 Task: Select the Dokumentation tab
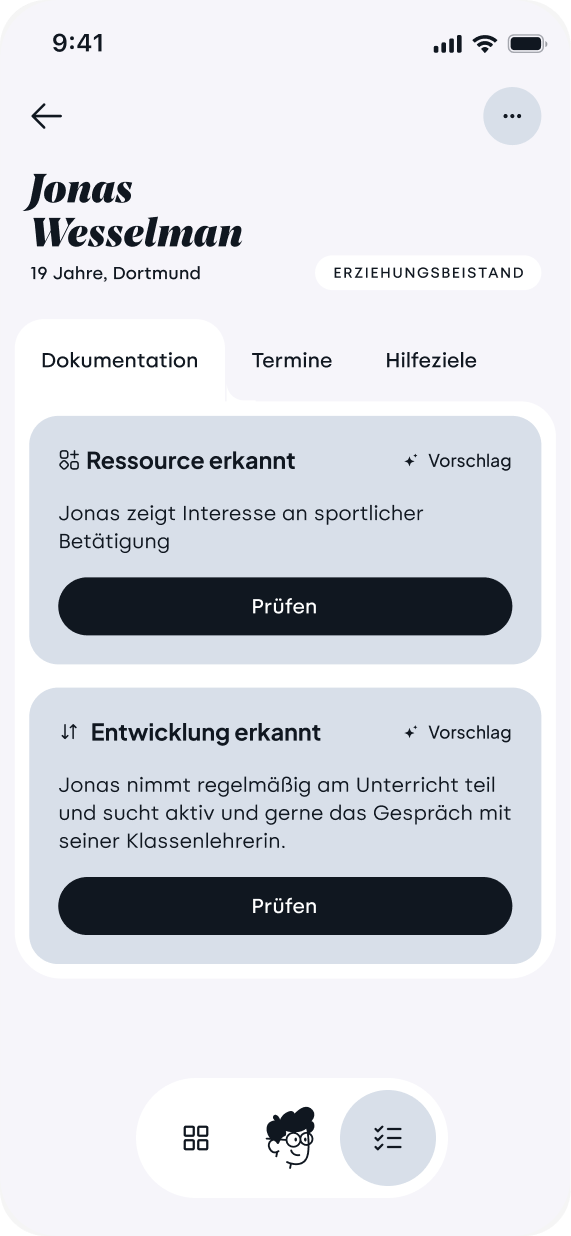tap(120, 360)
